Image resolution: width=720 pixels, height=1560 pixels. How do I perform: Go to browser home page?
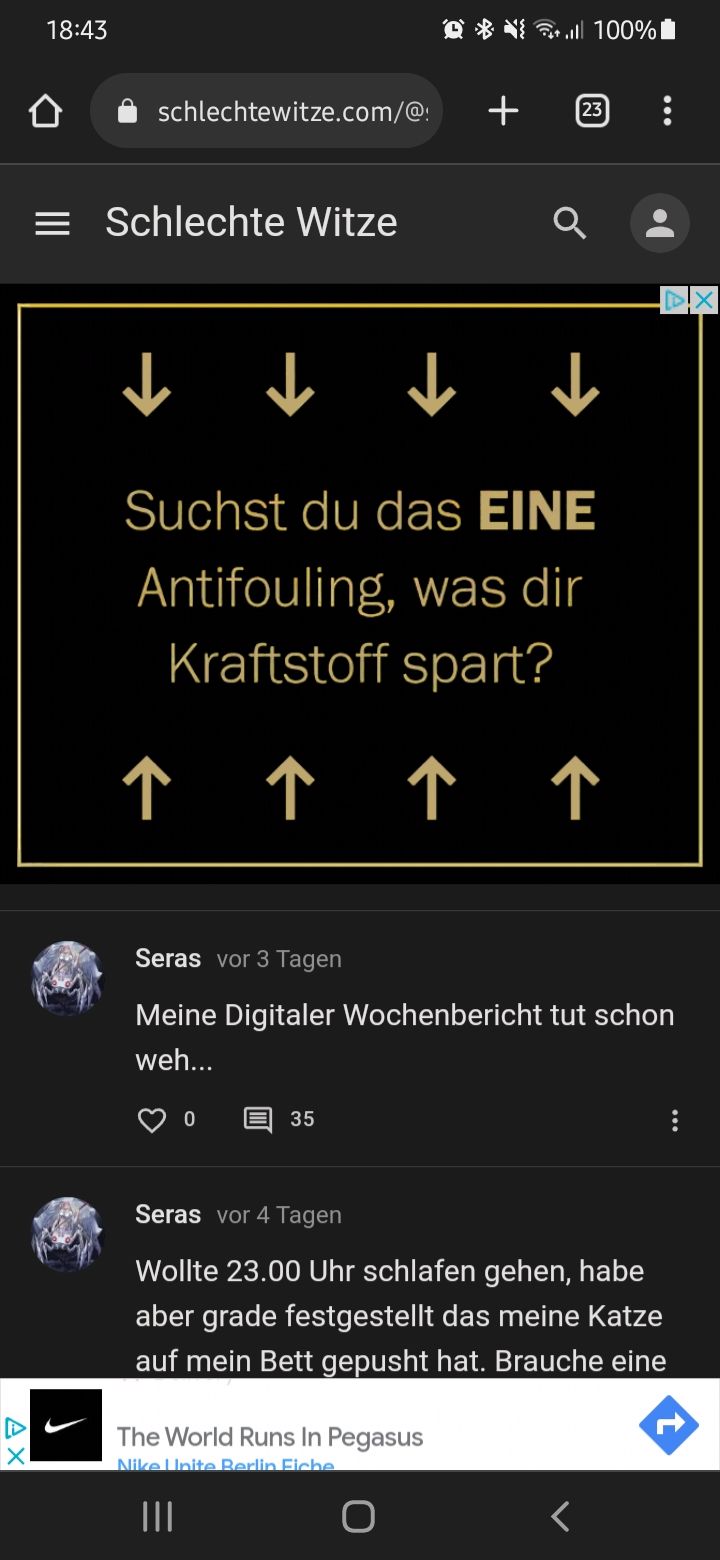[45, 111]
